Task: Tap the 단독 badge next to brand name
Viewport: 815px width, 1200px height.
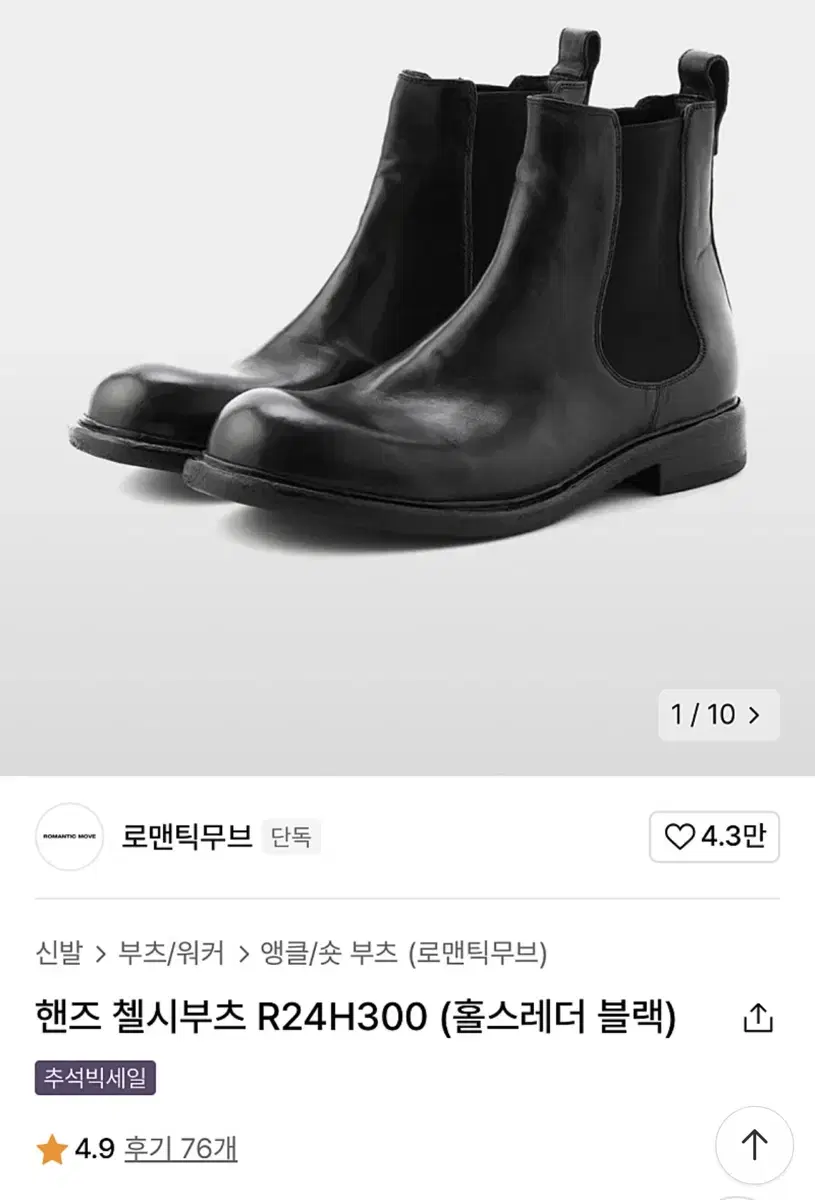Action: pos(291,838)
